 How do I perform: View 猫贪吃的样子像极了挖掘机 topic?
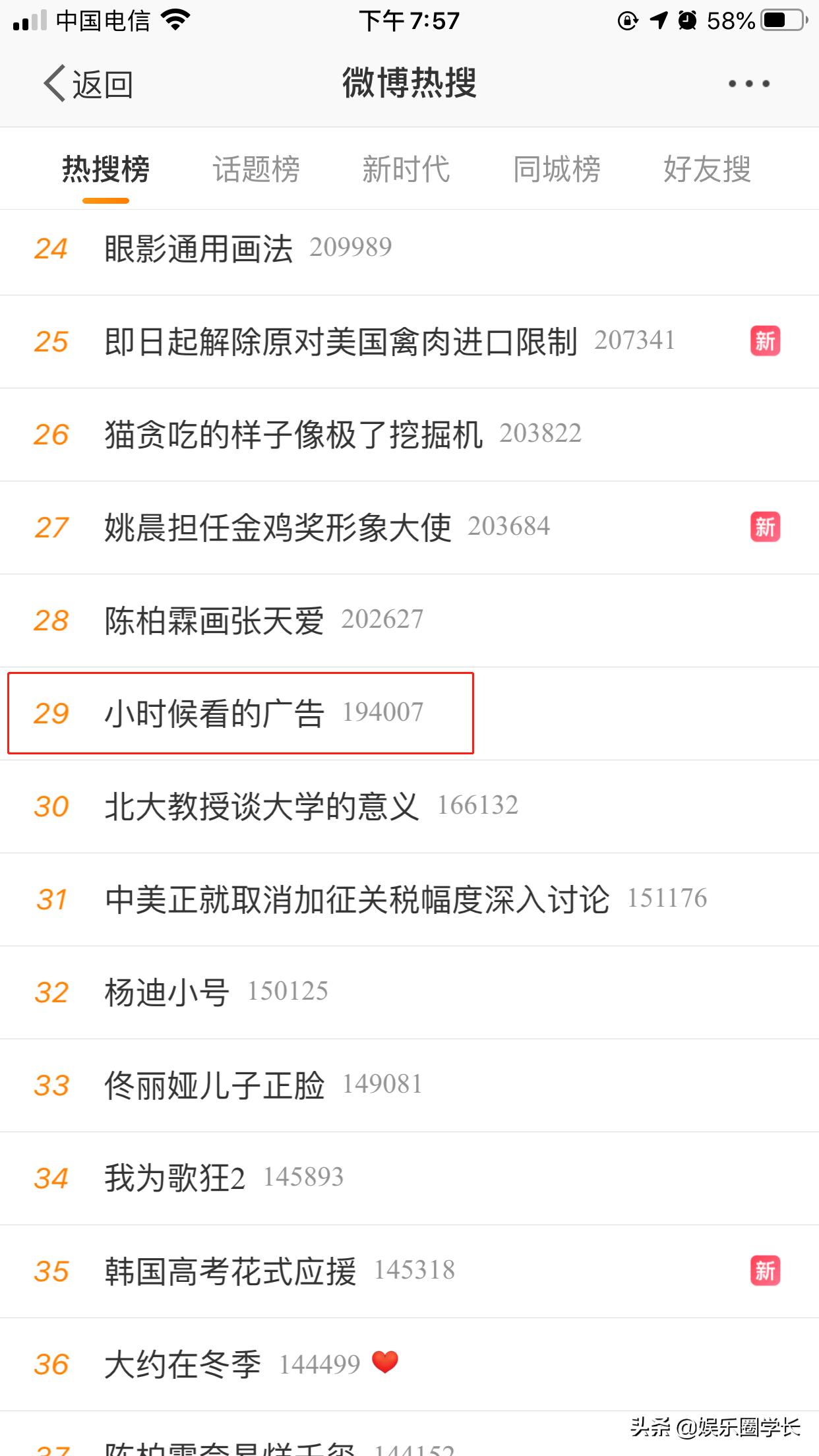tap(293, 435)
